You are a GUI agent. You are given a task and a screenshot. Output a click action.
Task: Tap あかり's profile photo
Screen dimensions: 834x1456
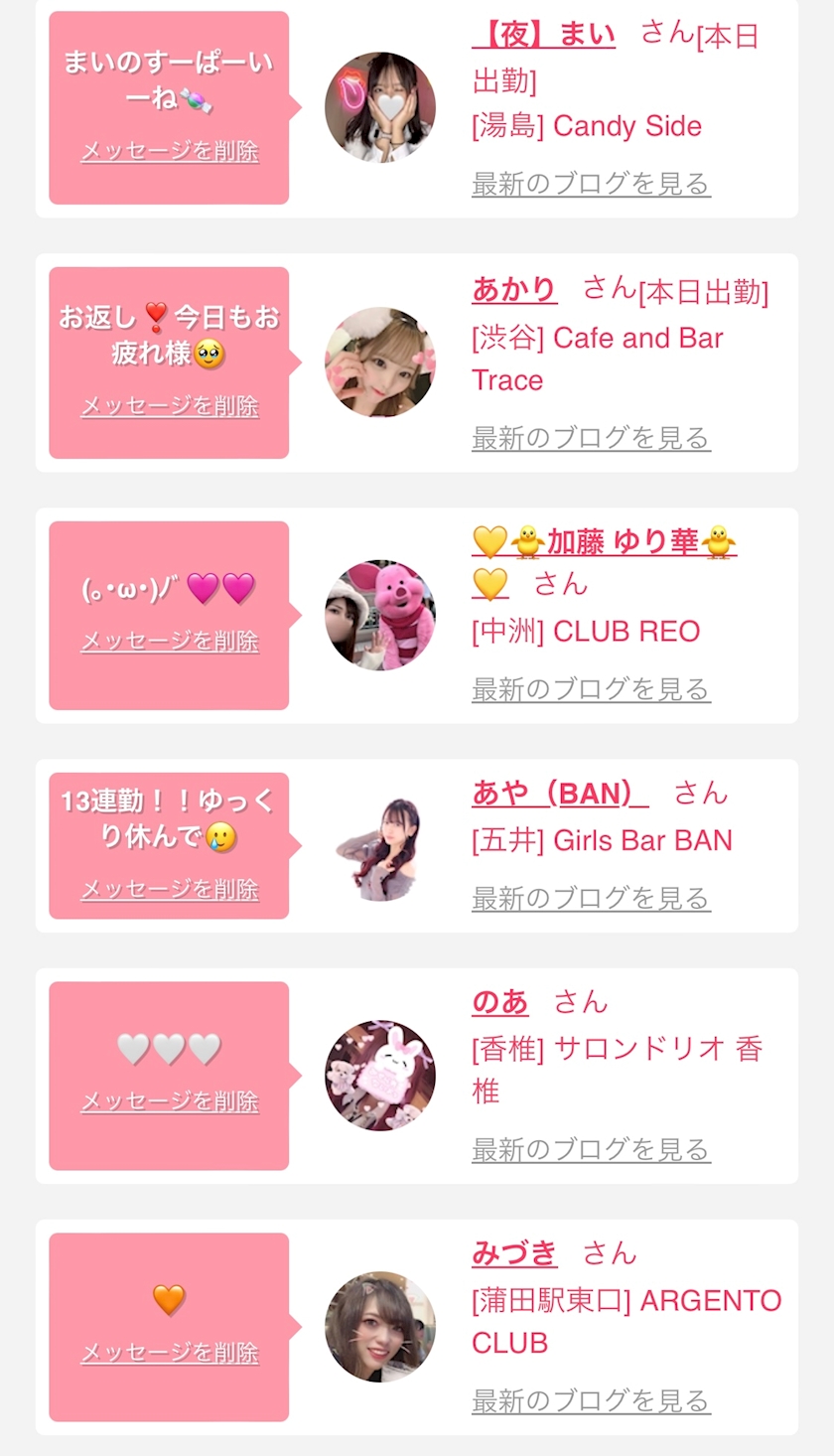click(x=380, y=363)
